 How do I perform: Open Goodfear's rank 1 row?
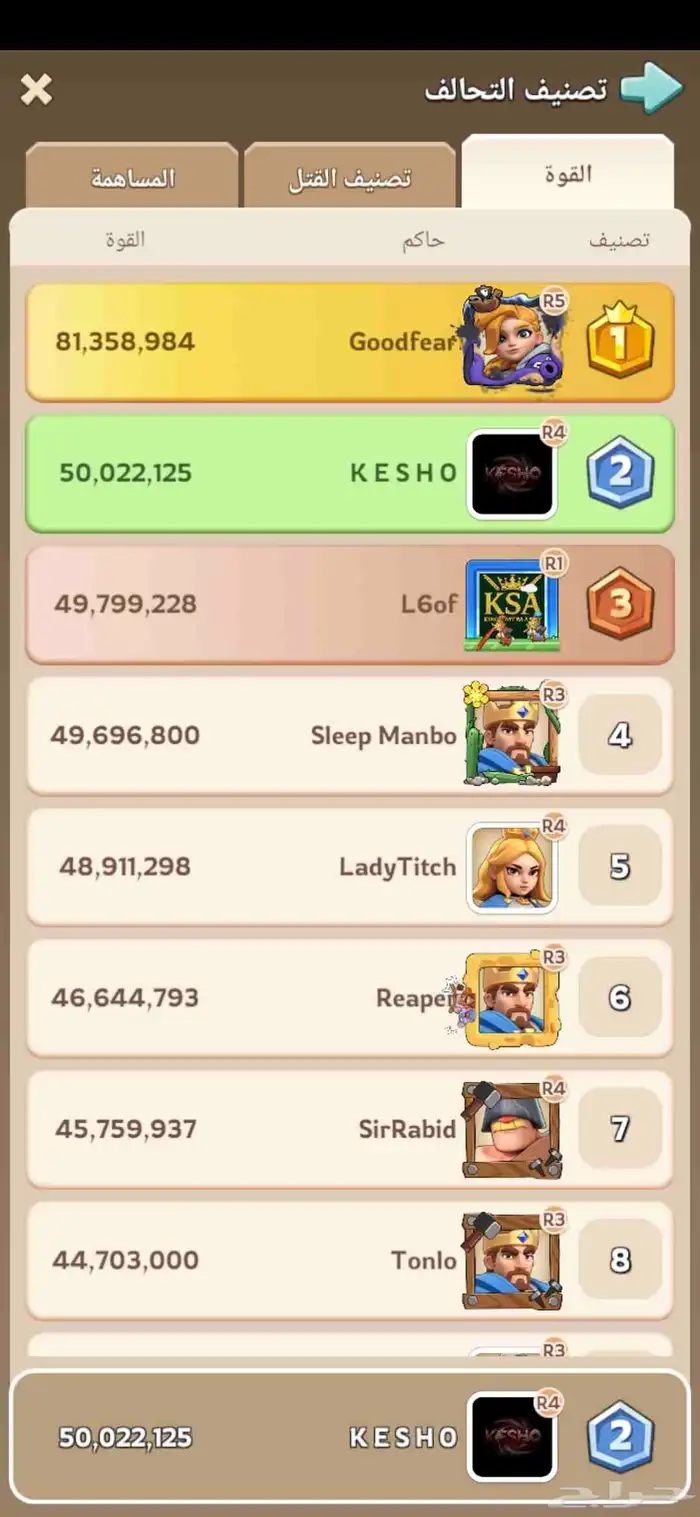pos(349,342)
